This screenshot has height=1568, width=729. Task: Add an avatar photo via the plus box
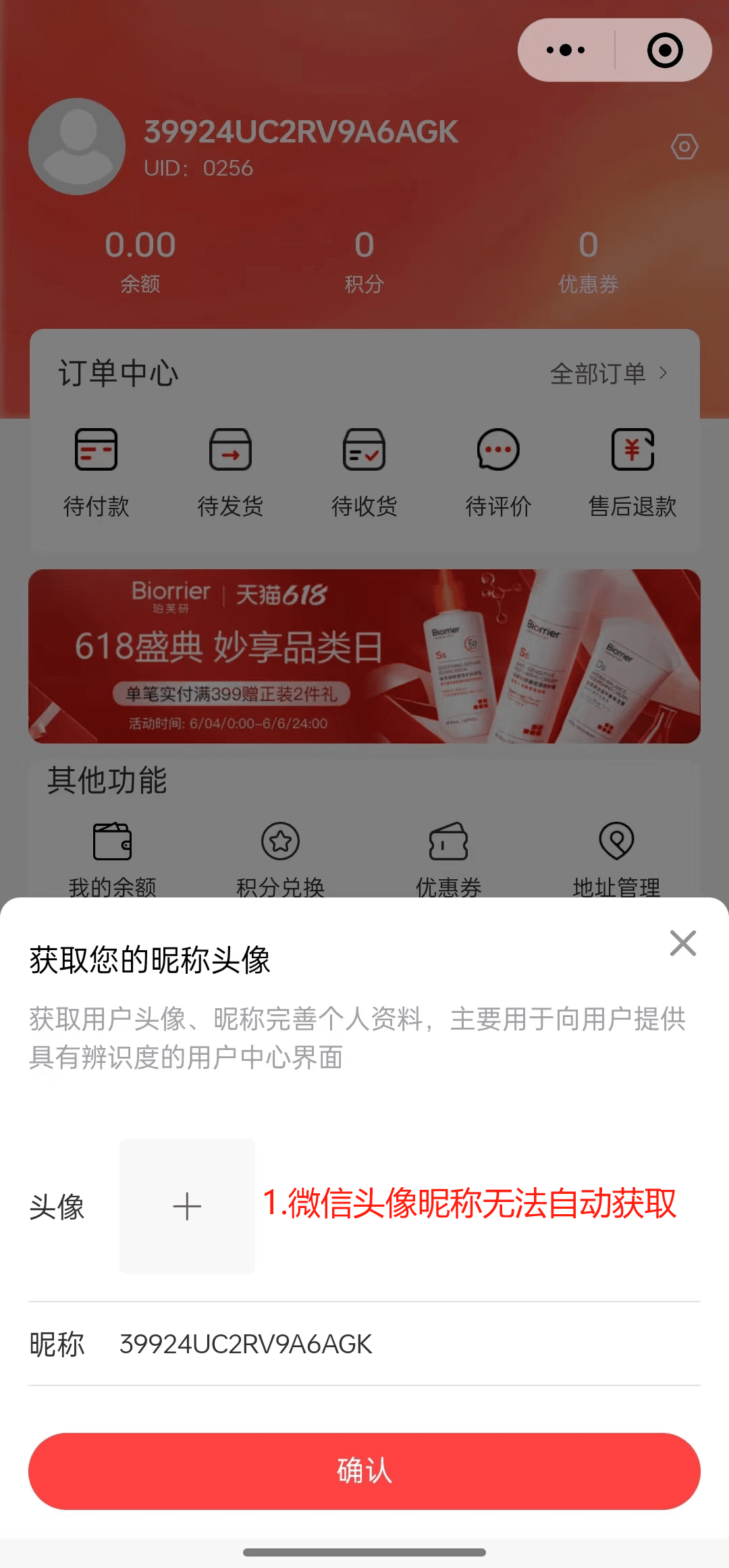(x=187, y=1206)
